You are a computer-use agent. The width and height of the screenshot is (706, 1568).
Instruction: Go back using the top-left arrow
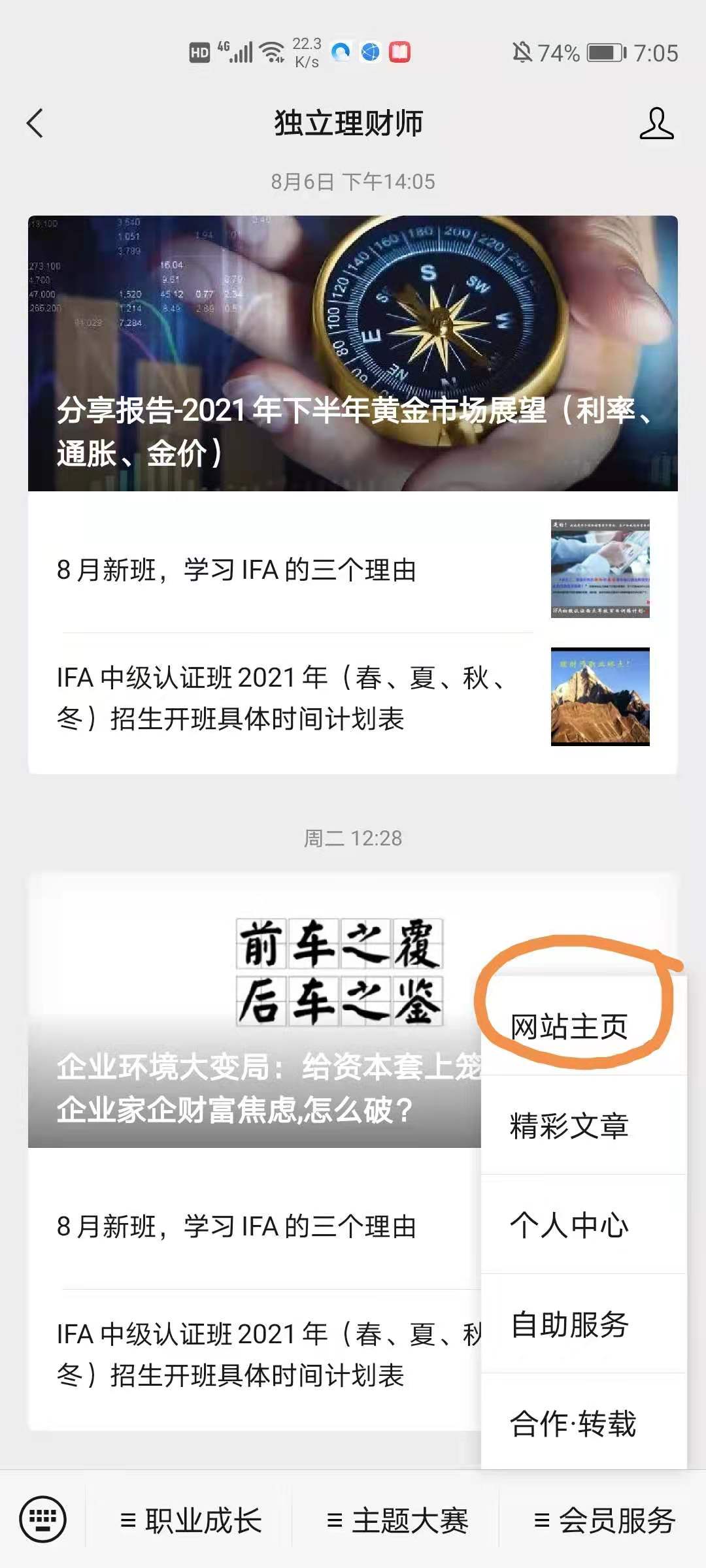click(x=35, y=123)
